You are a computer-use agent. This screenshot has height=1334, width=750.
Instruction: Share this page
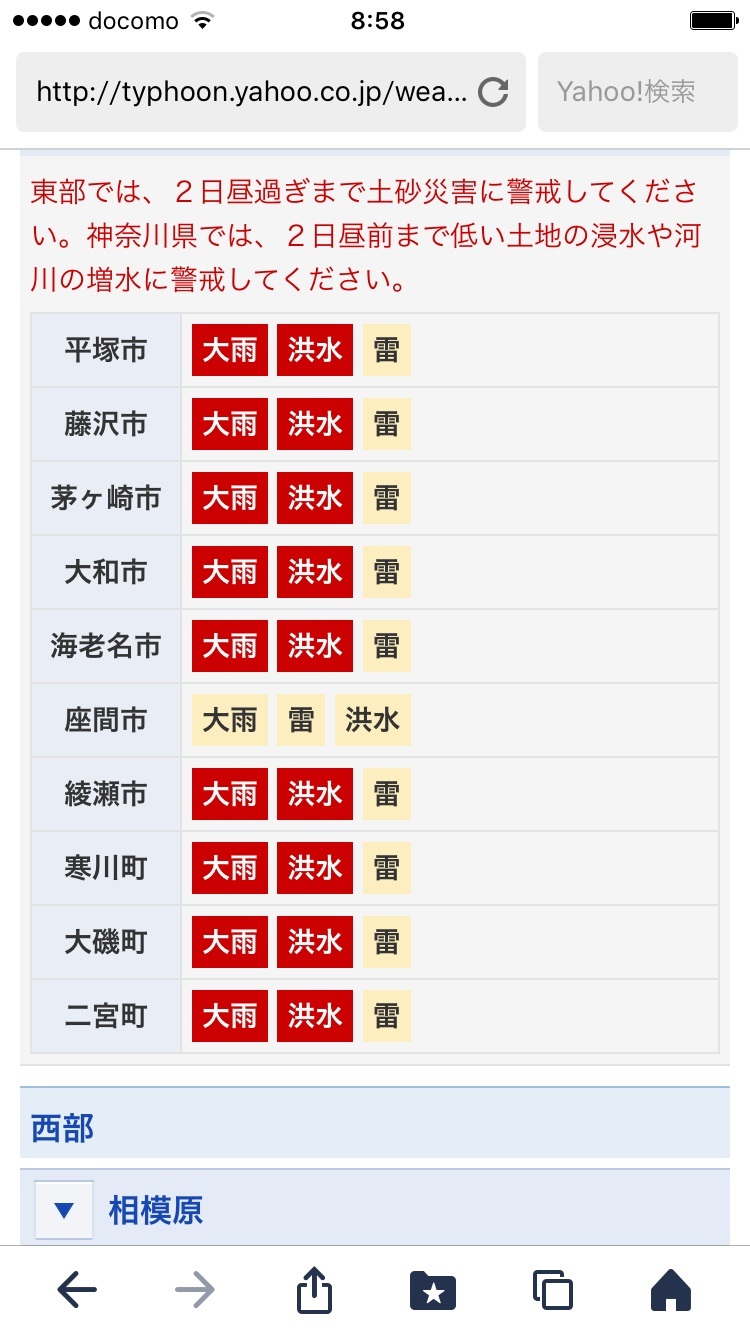click(314, 1288)
